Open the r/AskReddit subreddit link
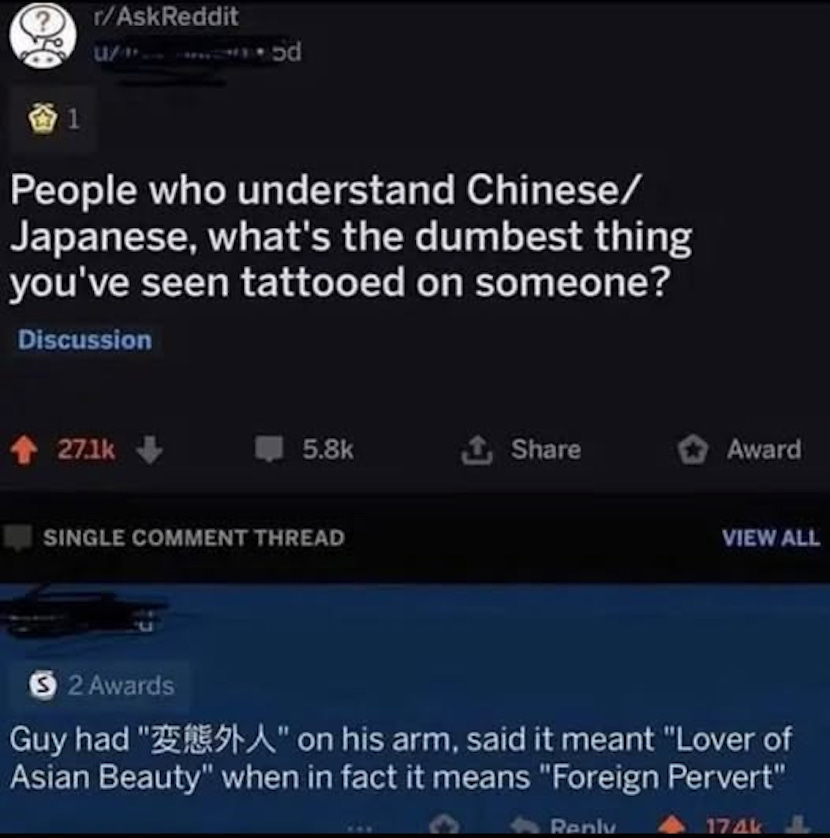The image size is (830, 838). 165,17
